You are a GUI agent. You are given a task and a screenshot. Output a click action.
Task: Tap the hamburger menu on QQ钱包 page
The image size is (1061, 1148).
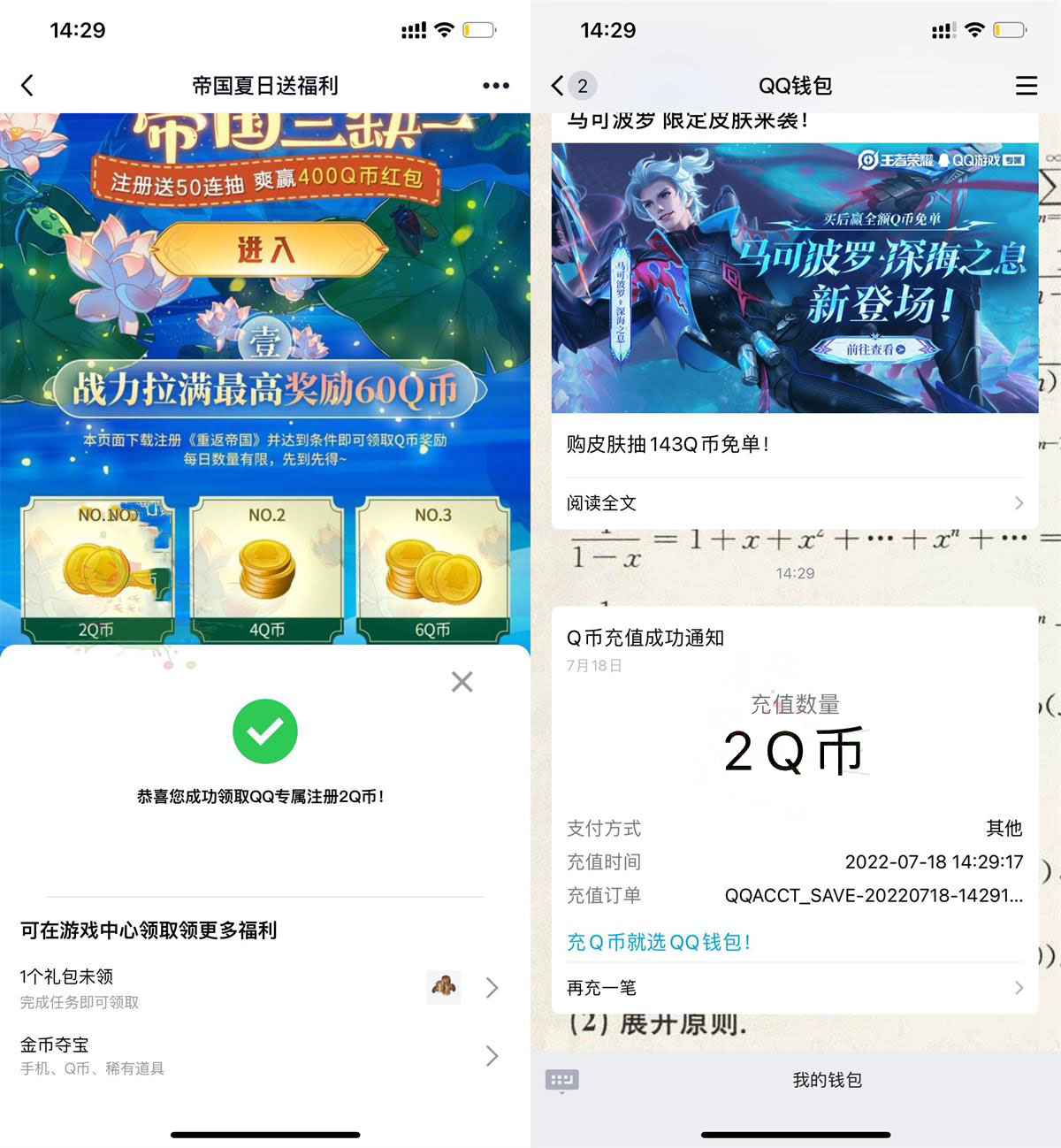(1027, 86)
